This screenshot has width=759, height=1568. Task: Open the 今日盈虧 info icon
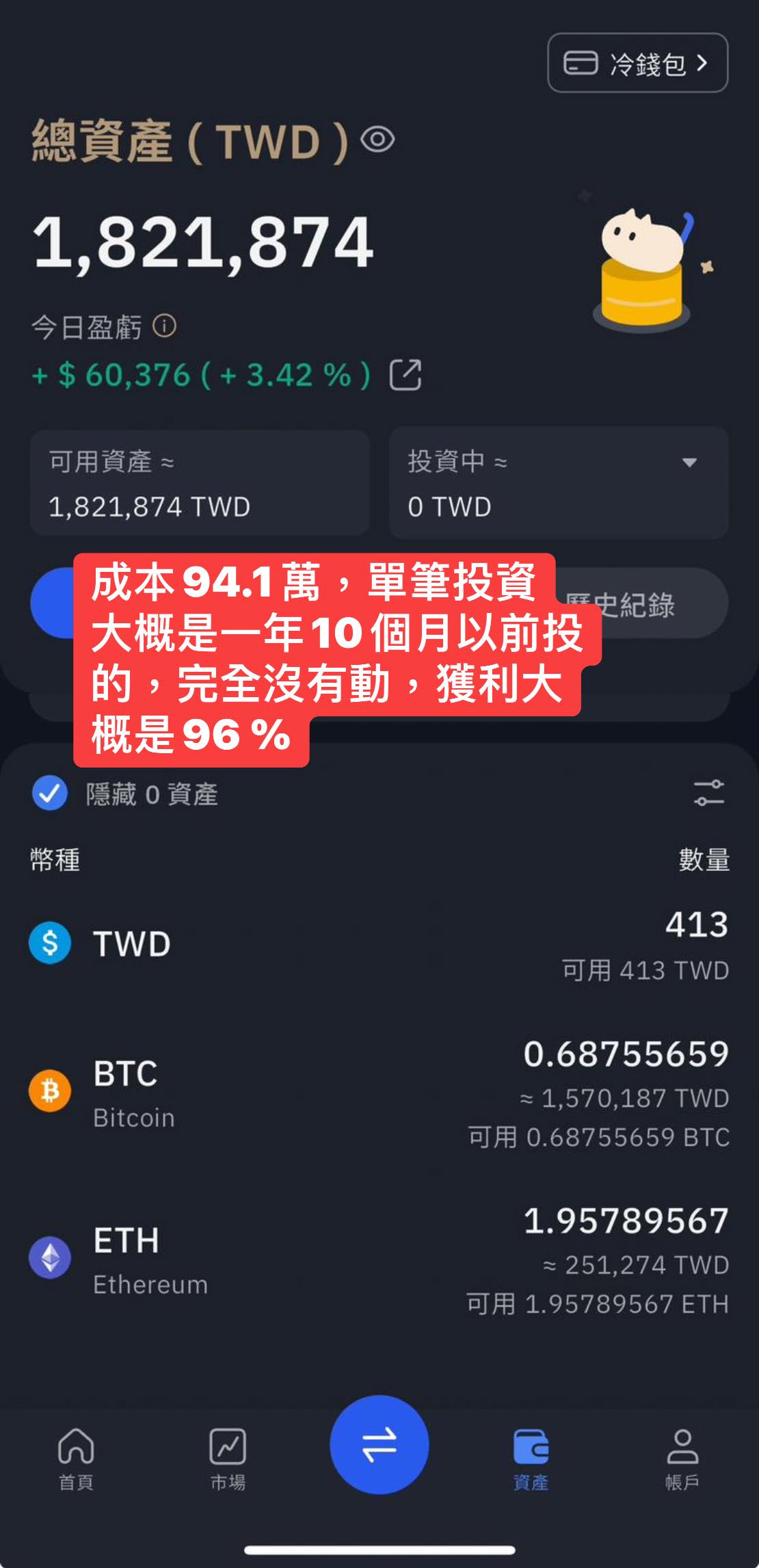164,326
